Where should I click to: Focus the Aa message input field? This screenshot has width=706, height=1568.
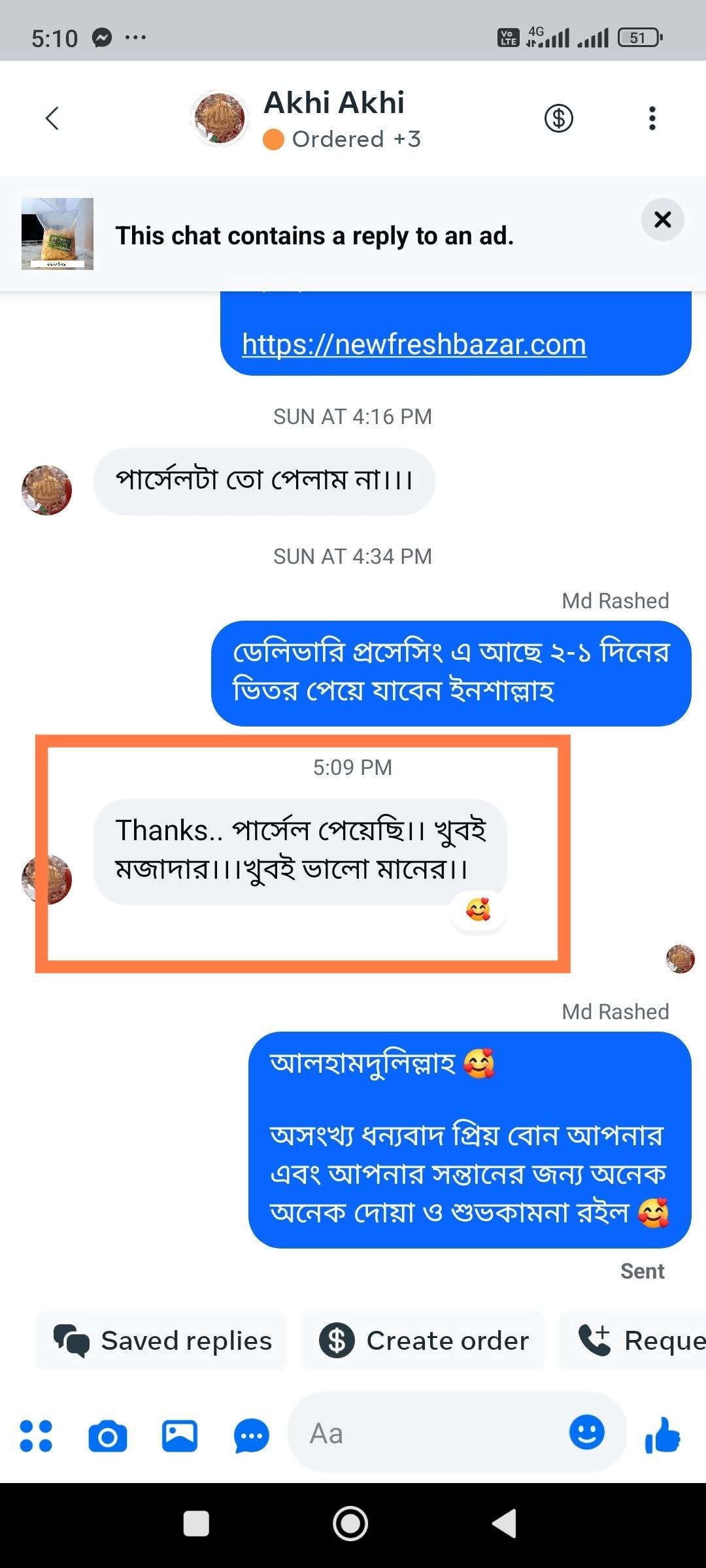[x=425, y=1434]
